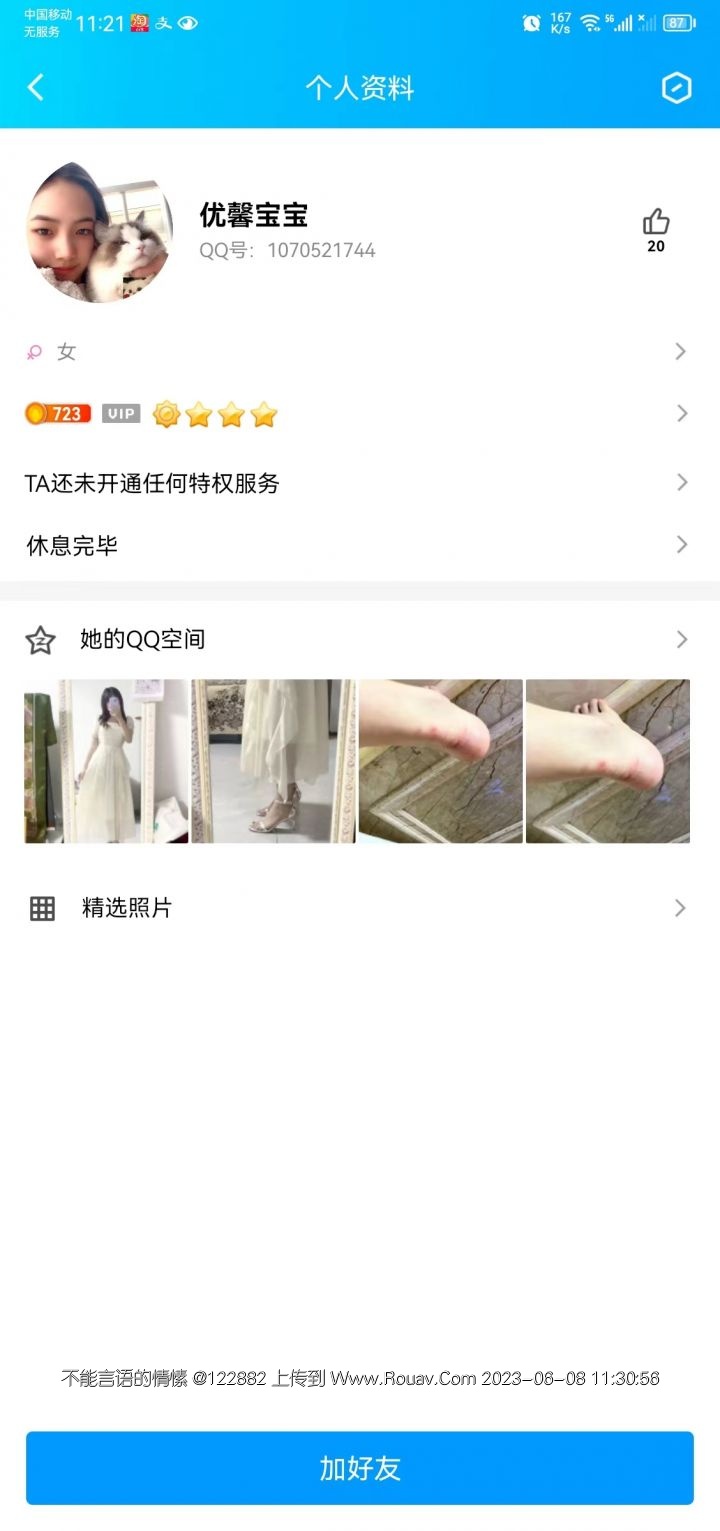720x1531 pixels.
Task: Open the photo of sandals by mirror
Action: tap(273, 761)
